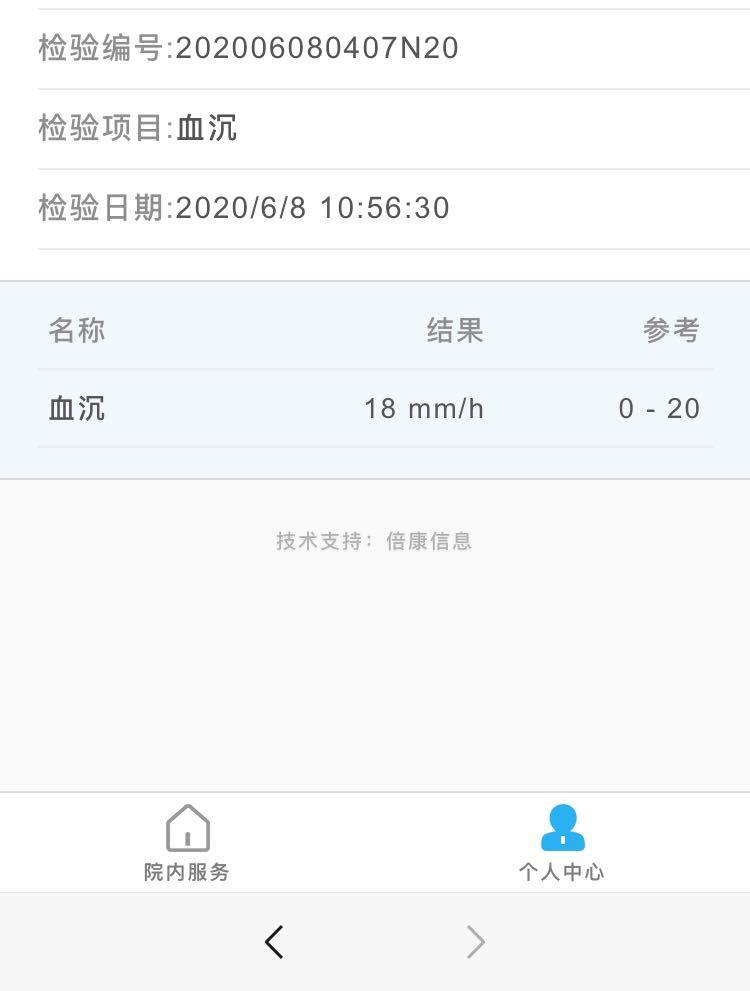Go back using the browser back arrow
This screenshot has height=991, width=750.
[x=275, y=942]
